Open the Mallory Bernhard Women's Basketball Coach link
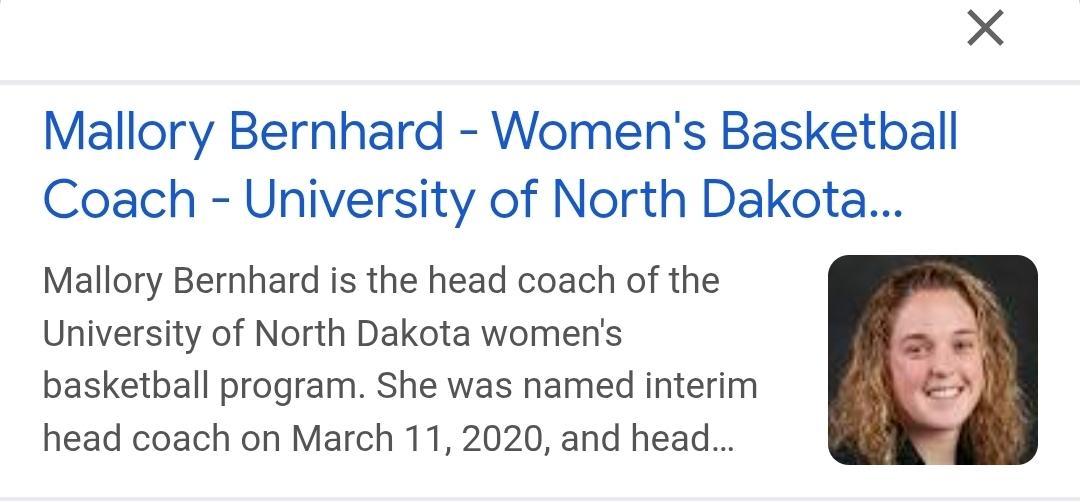 (x=500, y=165)
